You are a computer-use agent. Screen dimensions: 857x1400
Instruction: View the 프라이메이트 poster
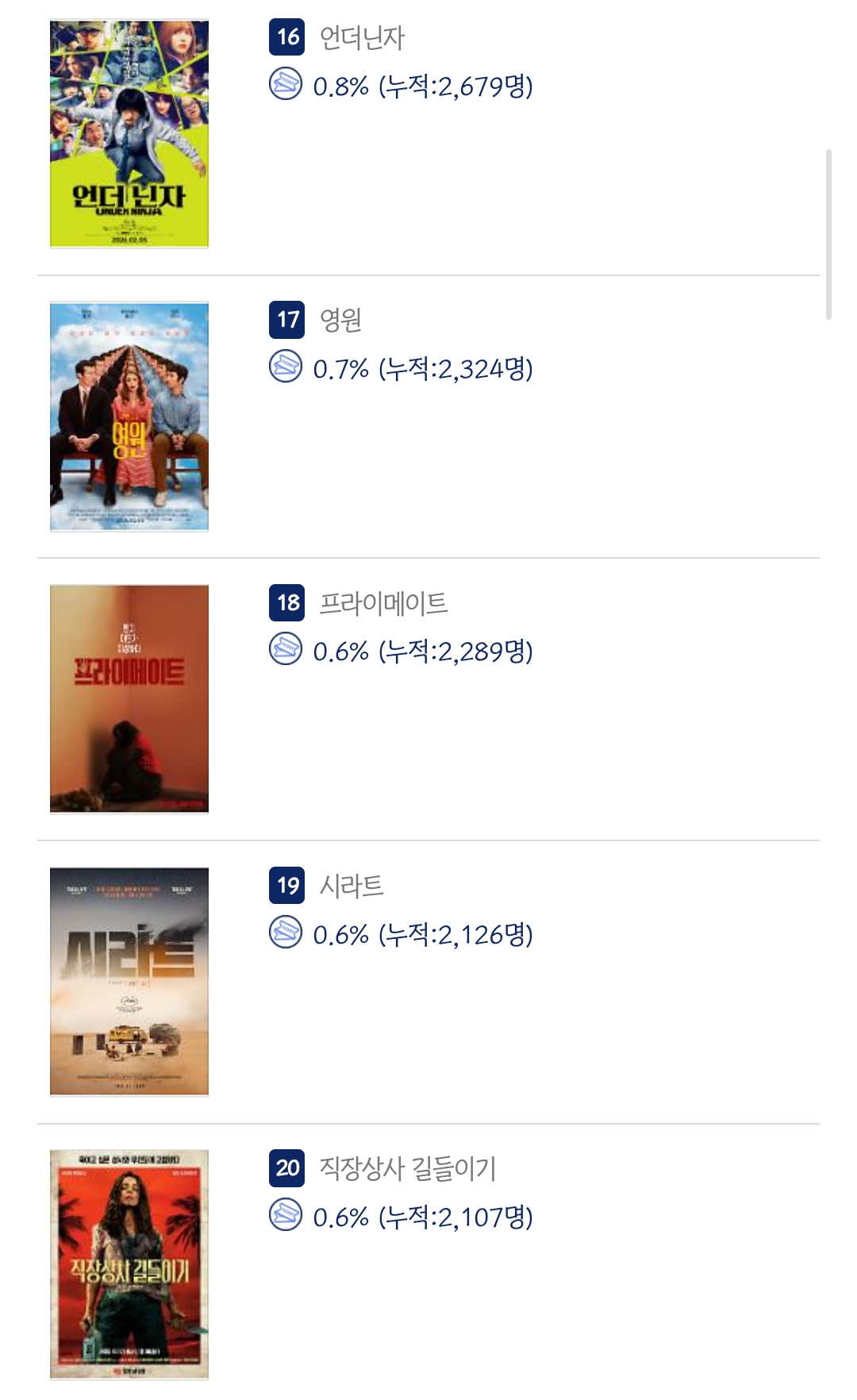coord(129,699)
